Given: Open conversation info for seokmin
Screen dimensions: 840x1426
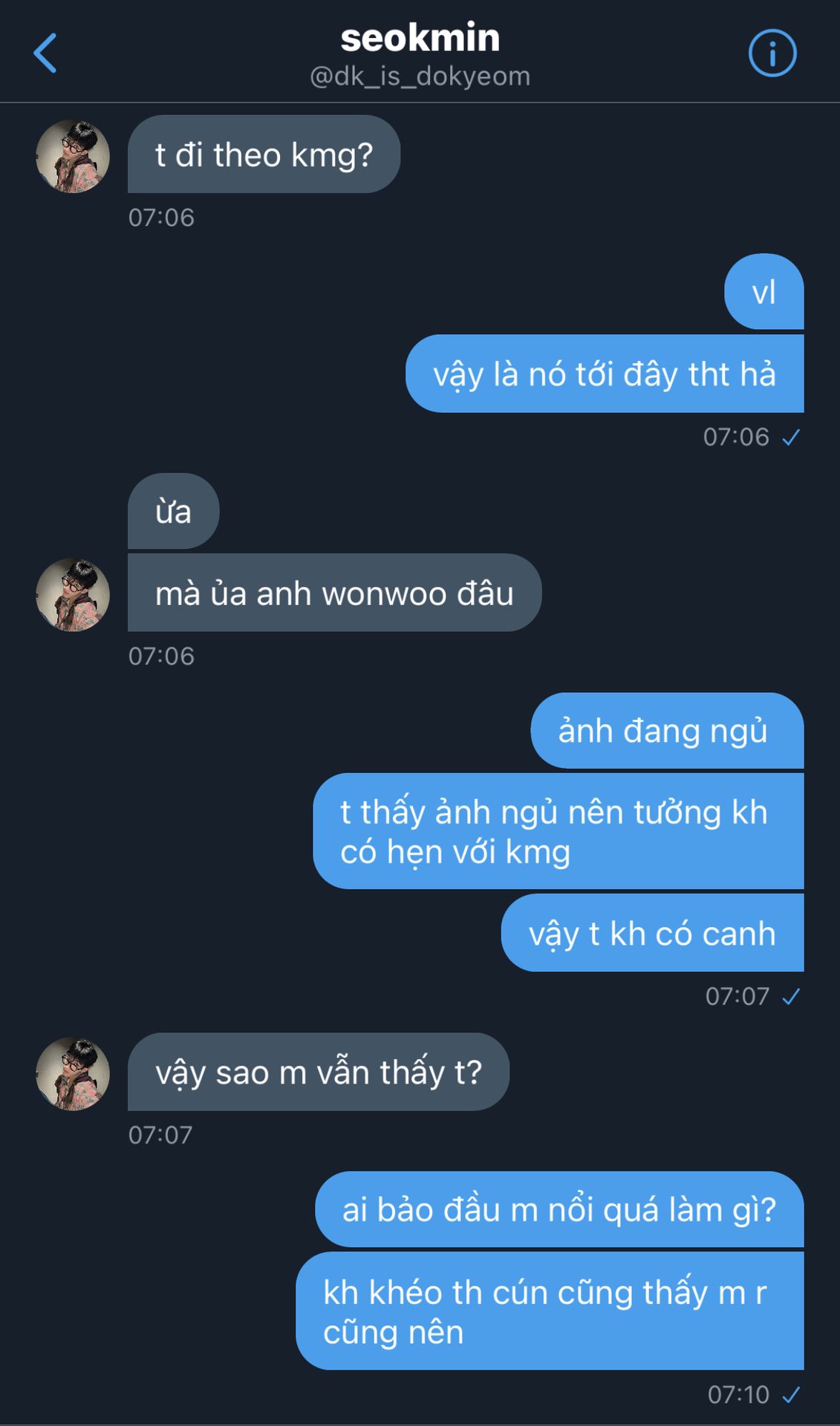Looking at the screenshot, I should tap(772, 53).
